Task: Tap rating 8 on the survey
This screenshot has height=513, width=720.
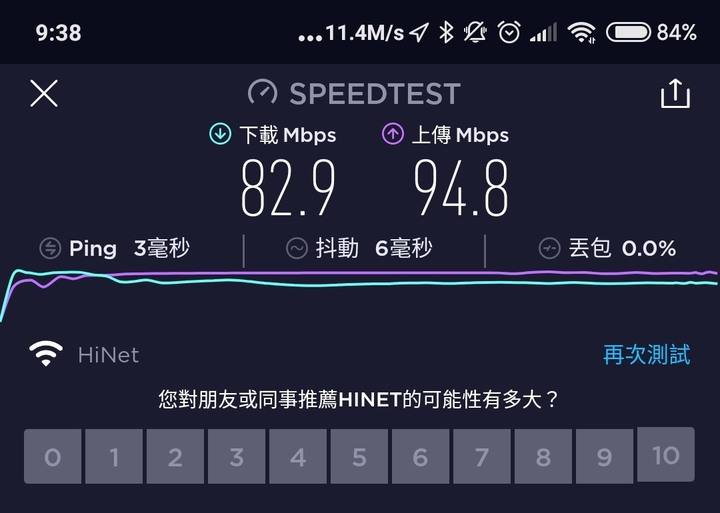Action: (543, 457)
